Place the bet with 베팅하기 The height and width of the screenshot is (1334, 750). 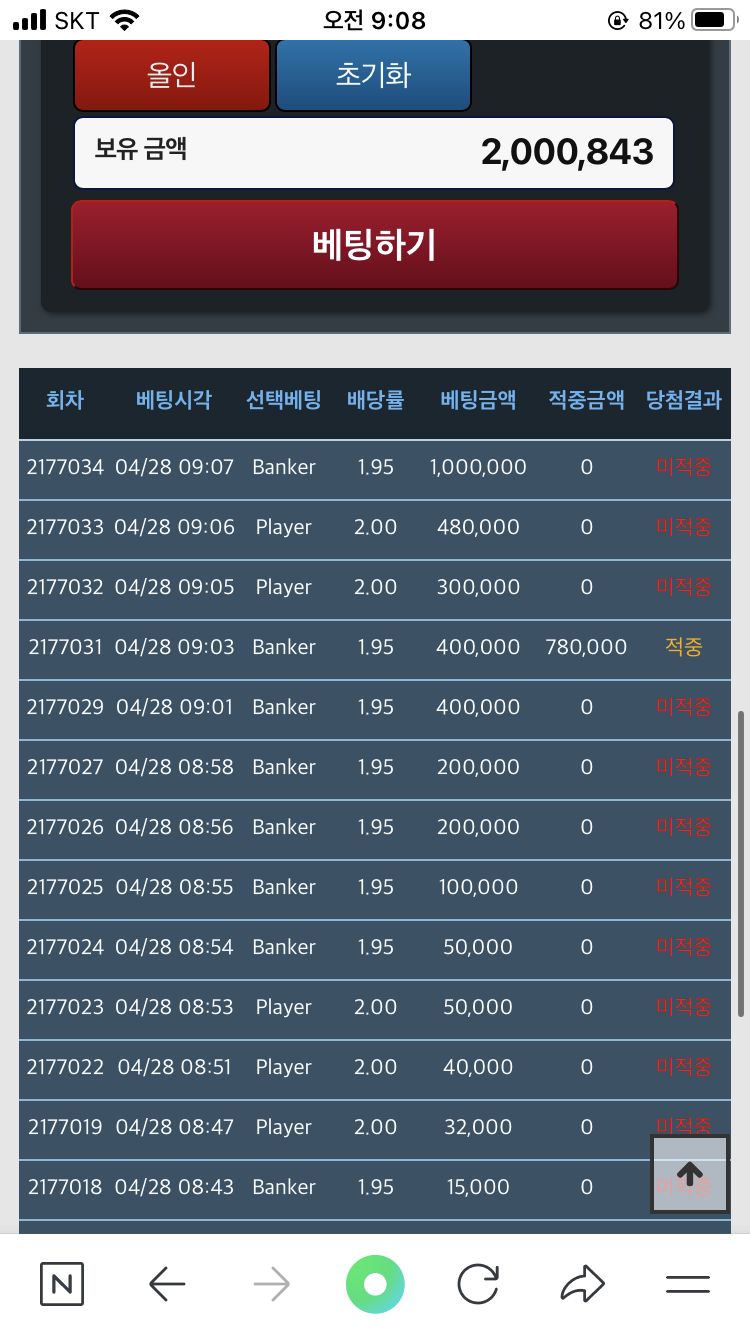click(375, 245)
